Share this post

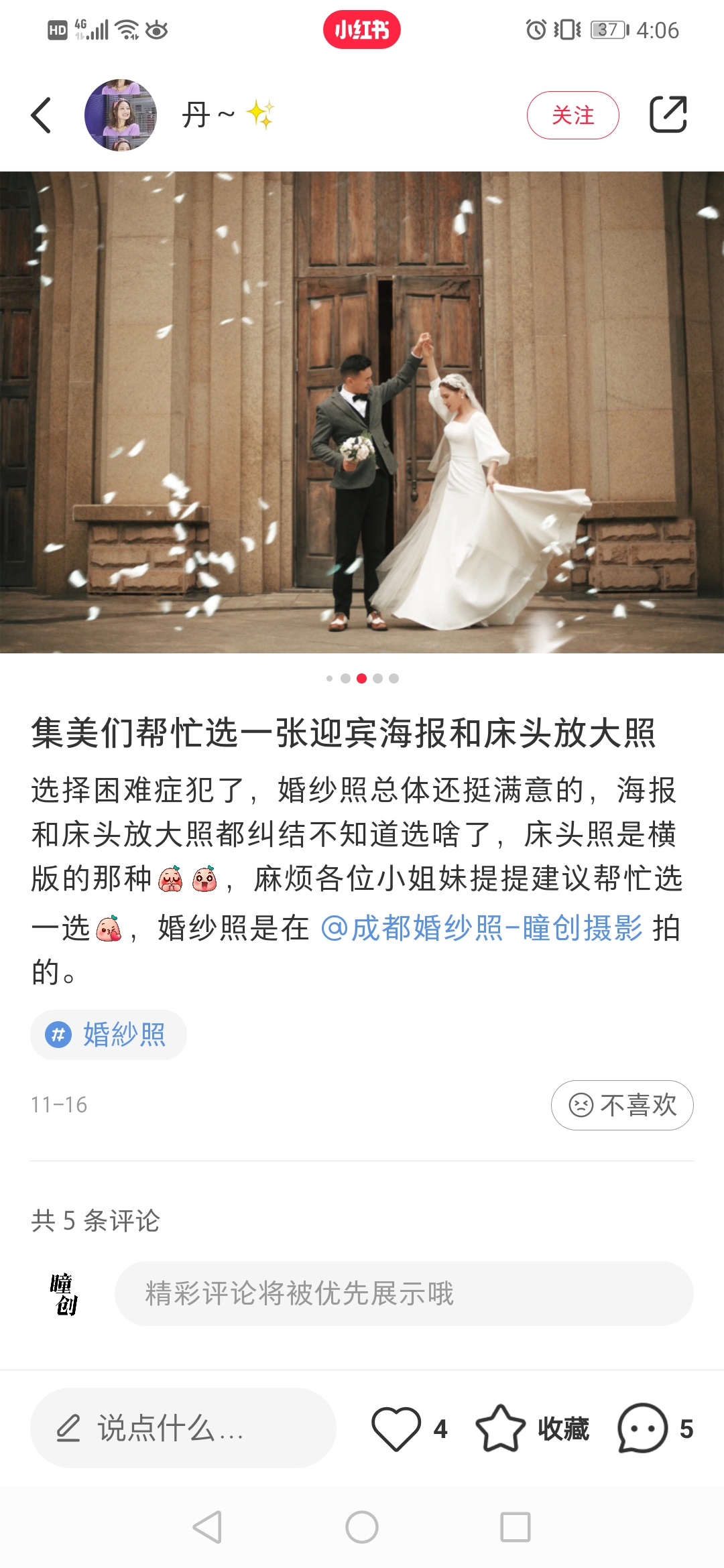668,115
